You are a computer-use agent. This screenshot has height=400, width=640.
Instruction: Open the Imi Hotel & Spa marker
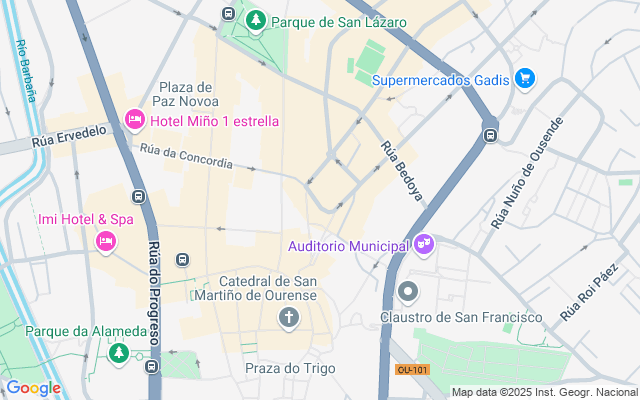click(105, 241)
